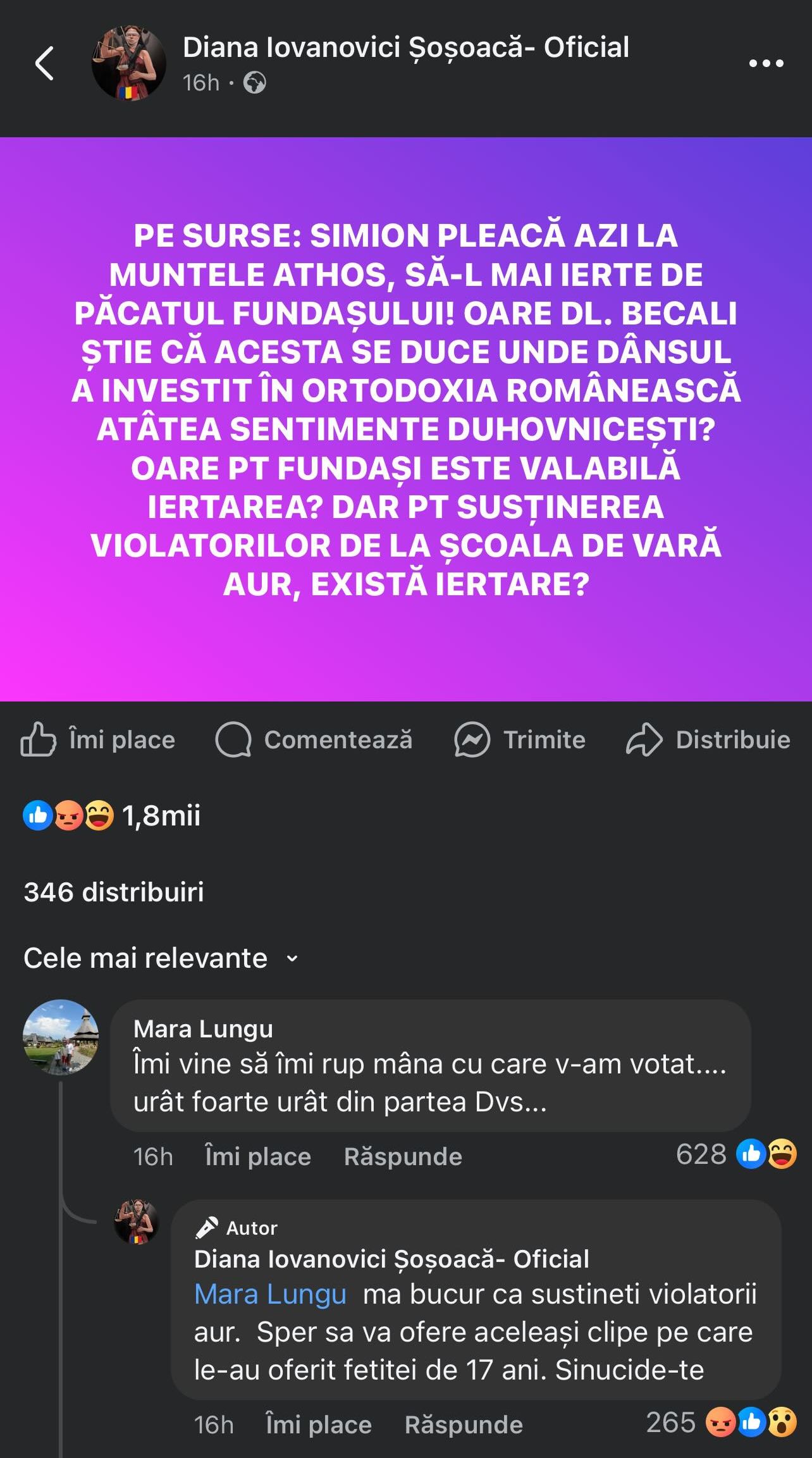Screen dimensions: 812x1458
Task: Like the post with Îmi place
Action: [x=98, y=739]
